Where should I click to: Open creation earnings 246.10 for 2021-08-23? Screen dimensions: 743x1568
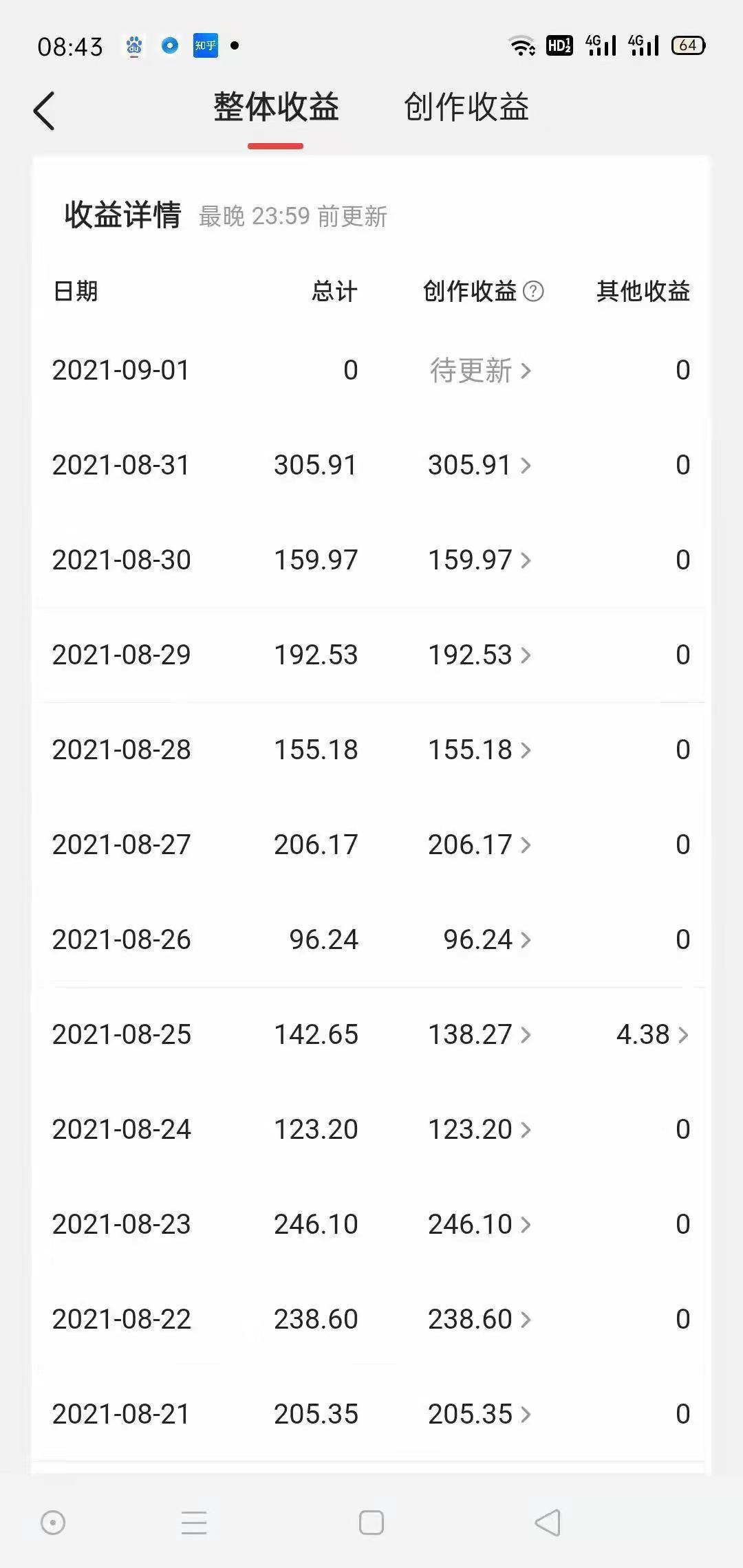pos(480,1225)
